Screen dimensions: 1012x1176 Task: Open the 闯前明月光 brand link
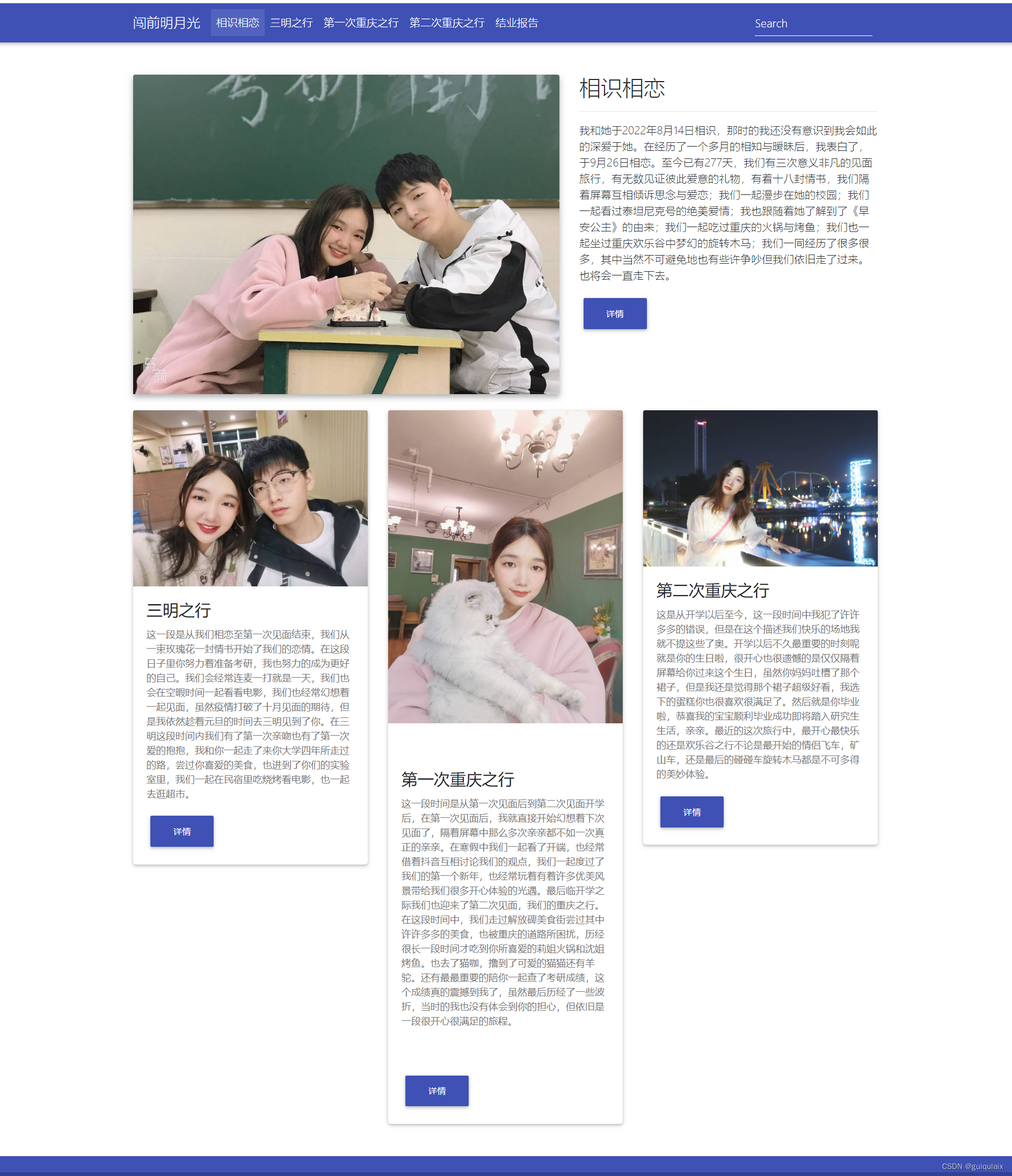pos(166,23)
